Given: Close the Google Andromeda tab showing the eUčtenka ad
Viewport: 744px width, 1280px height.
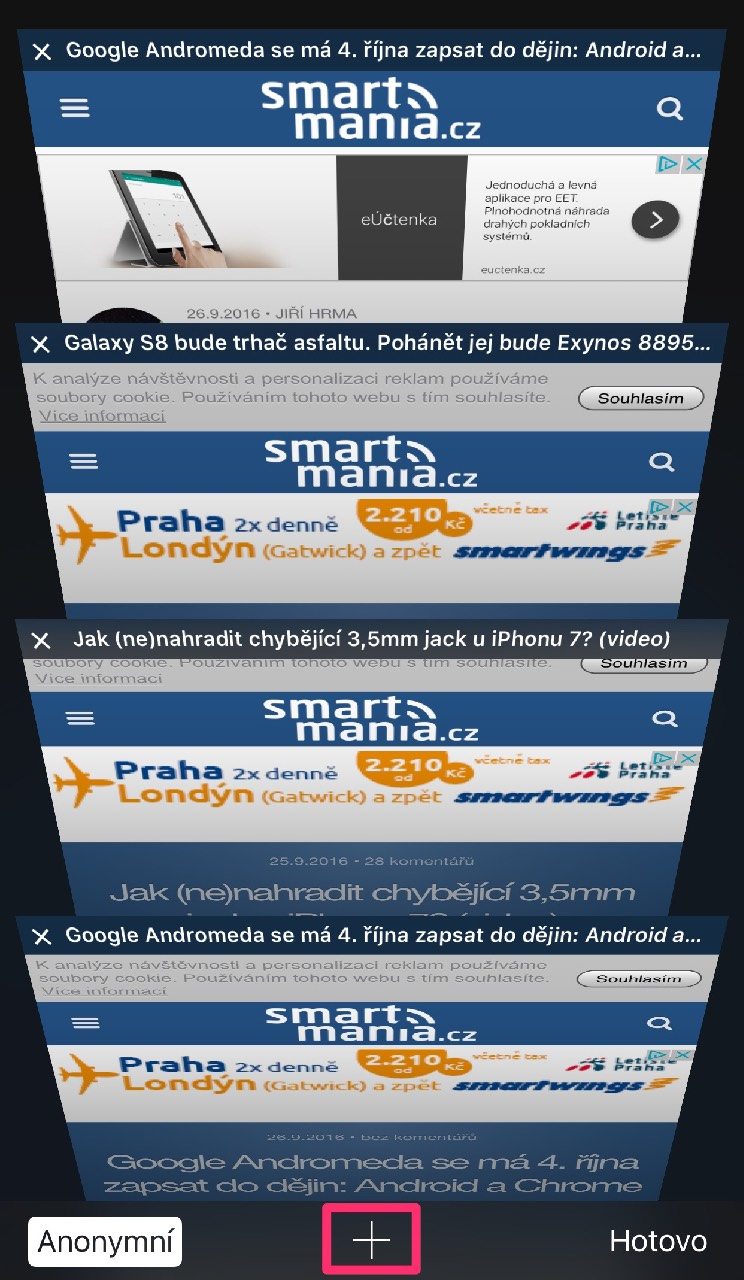Looking at the screenshot, I should click(42, 52).
